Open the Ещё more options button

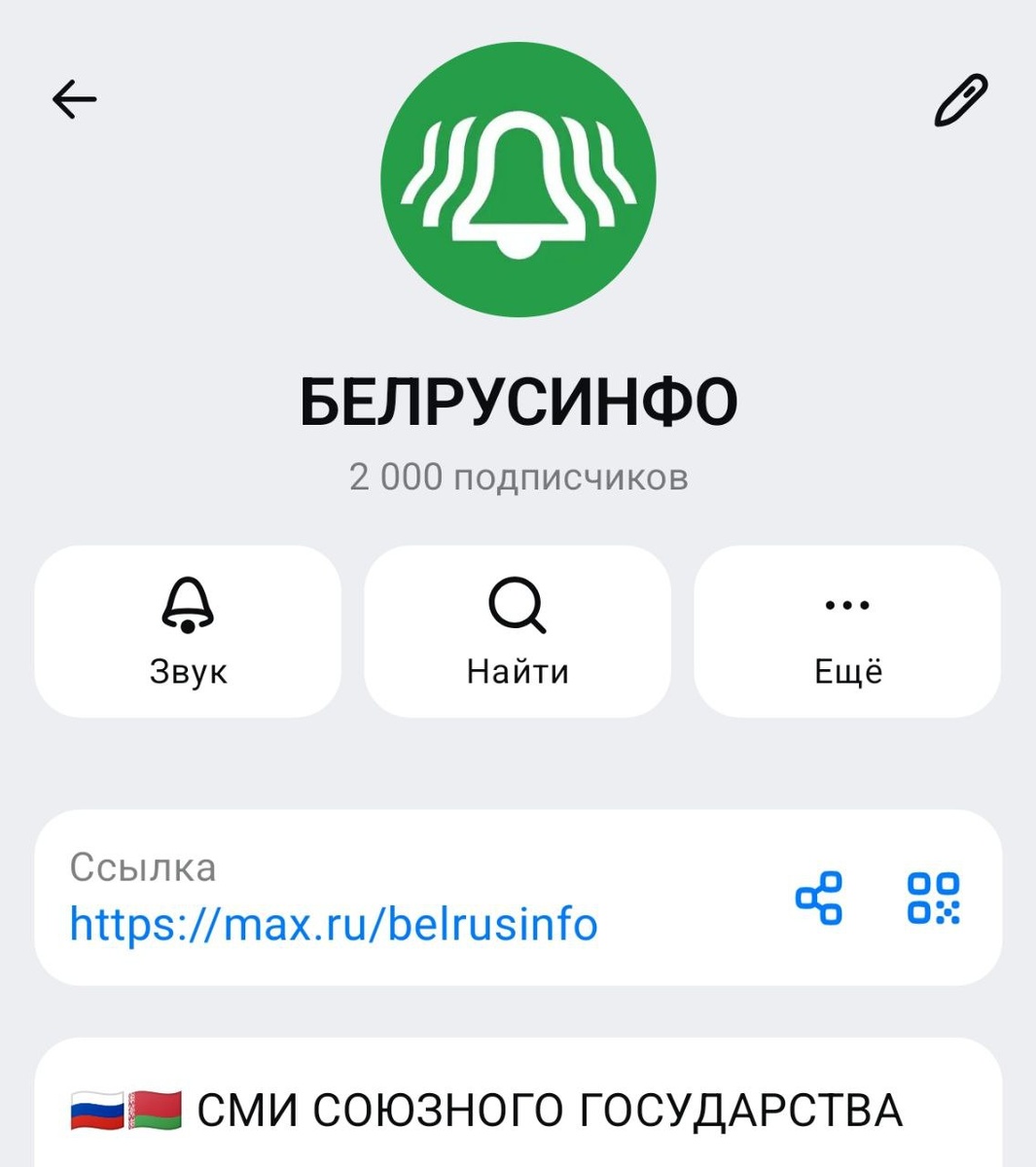(847, 631)
